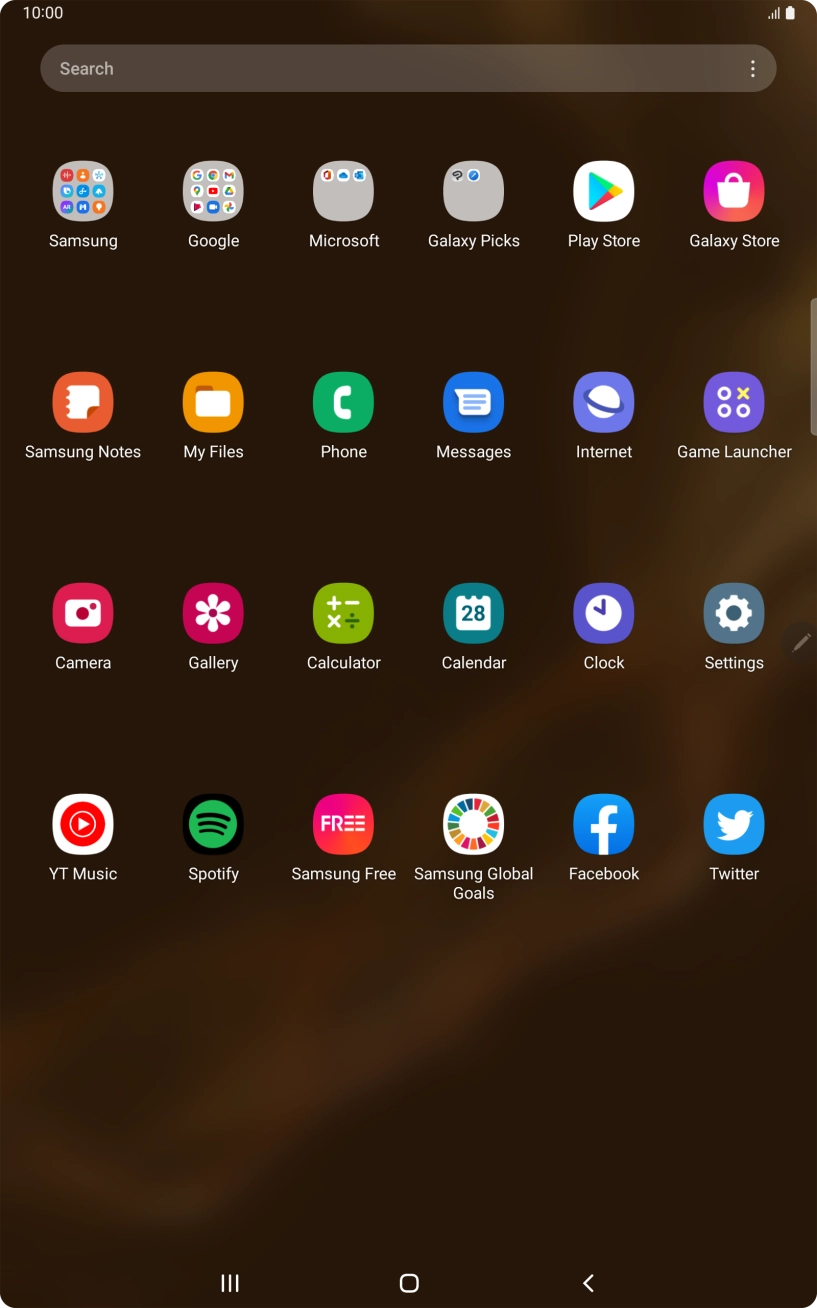Image resolution: width=817 pixels, height=1308 pixels.
Task: Start the Samsung Internet browser
Action: pyautogui.click(x=604, y=402)
